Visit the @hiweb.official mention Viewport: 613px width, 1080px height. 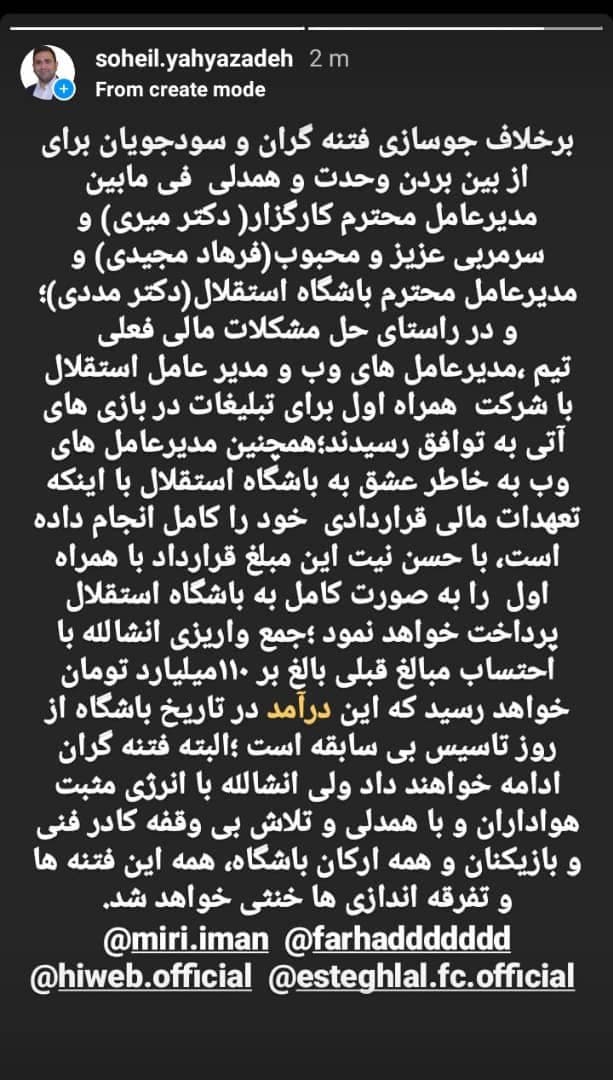pyautogui.click(x=141, y=975)
